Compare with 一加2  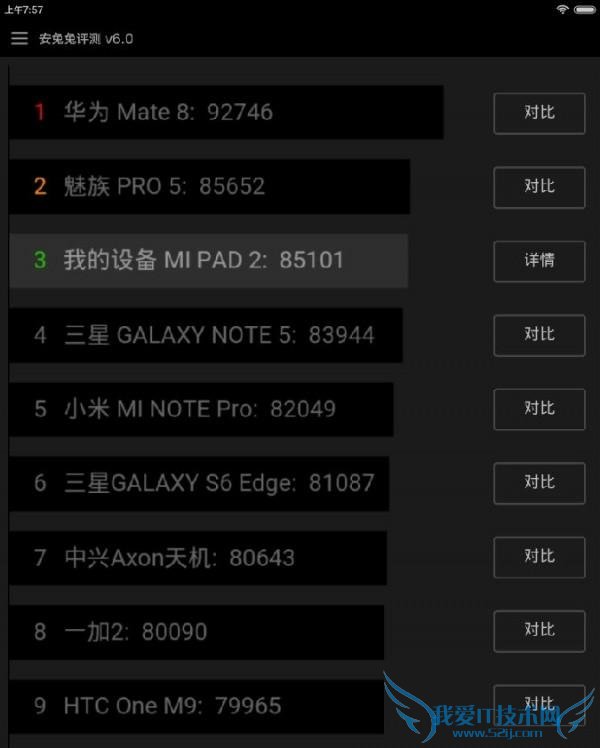pos(539,631)
